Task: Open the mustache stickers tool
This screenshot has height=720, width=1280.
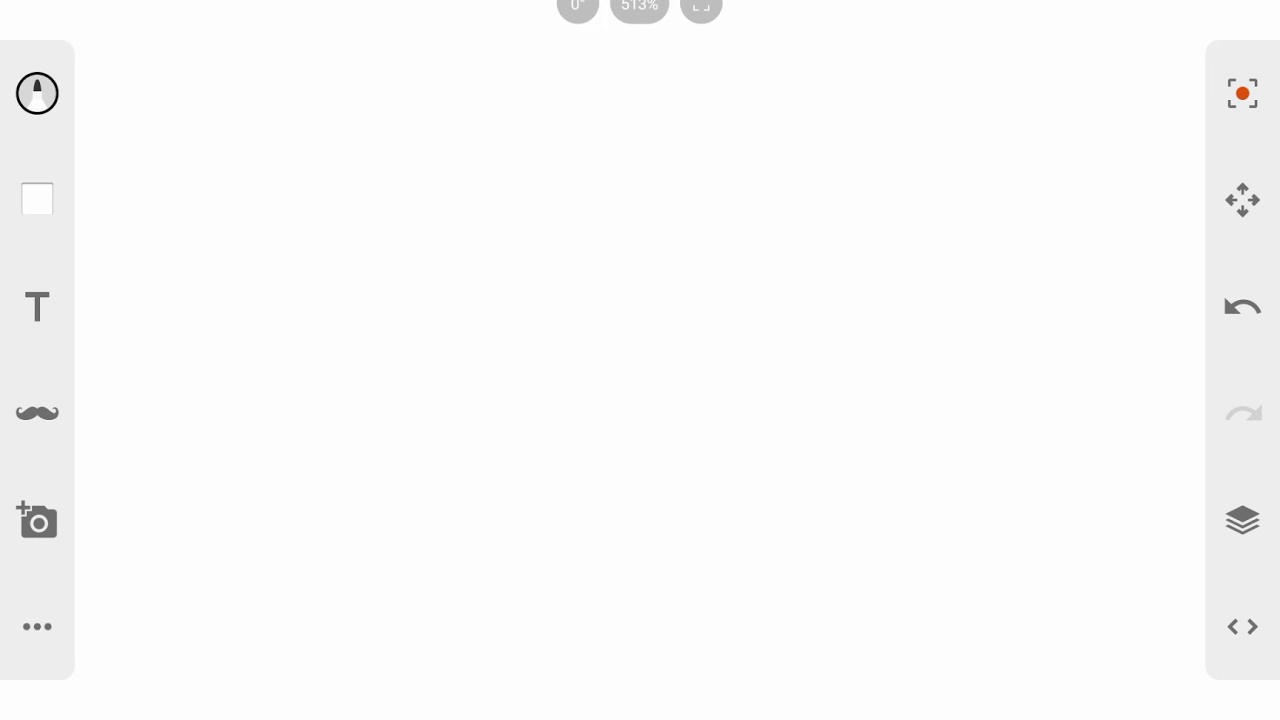Action: pyautogui.click(x=37, y=413)
